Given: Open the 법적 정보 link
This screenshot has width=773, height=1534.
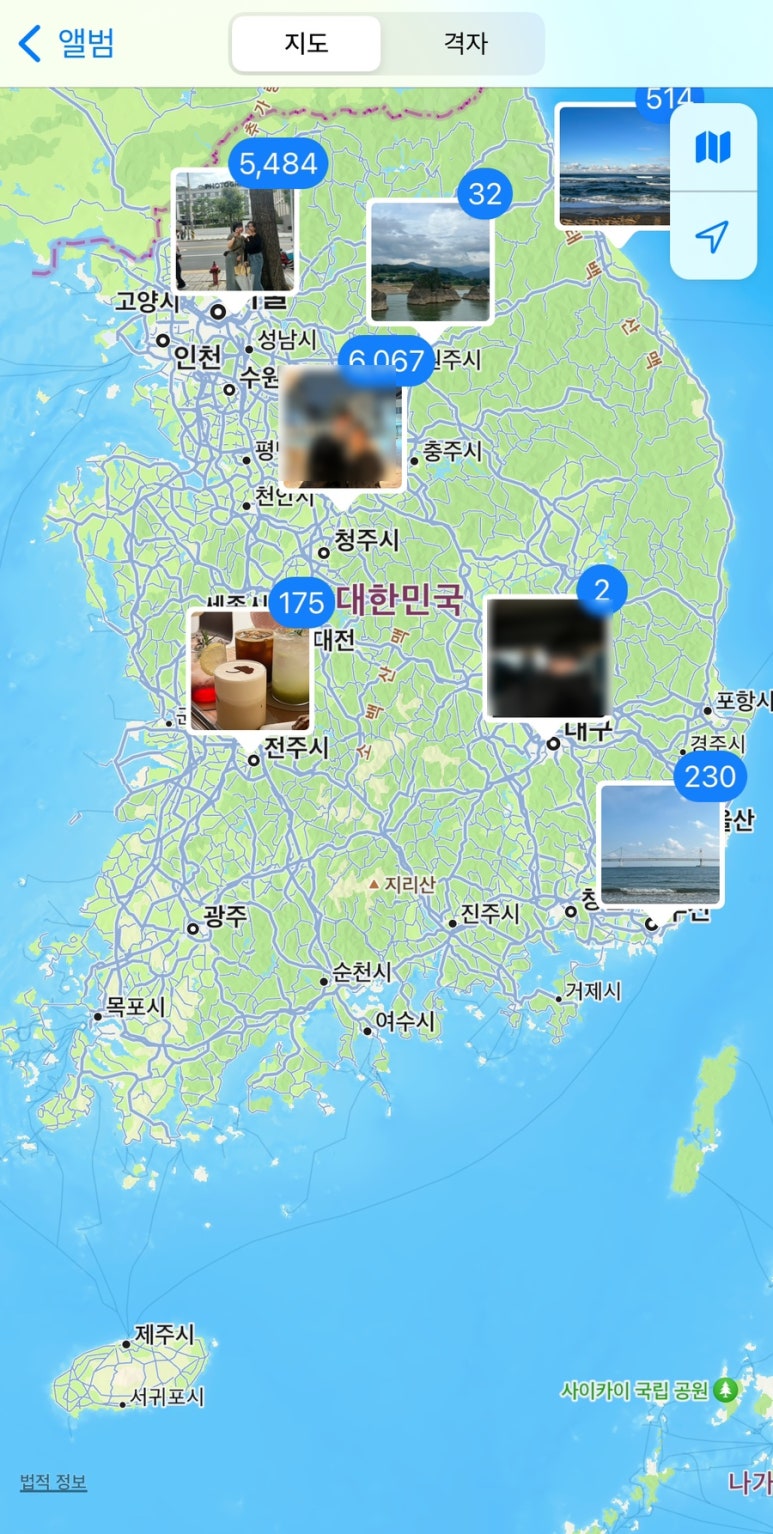Looking at the screenshot, I should click(53, 1482).
